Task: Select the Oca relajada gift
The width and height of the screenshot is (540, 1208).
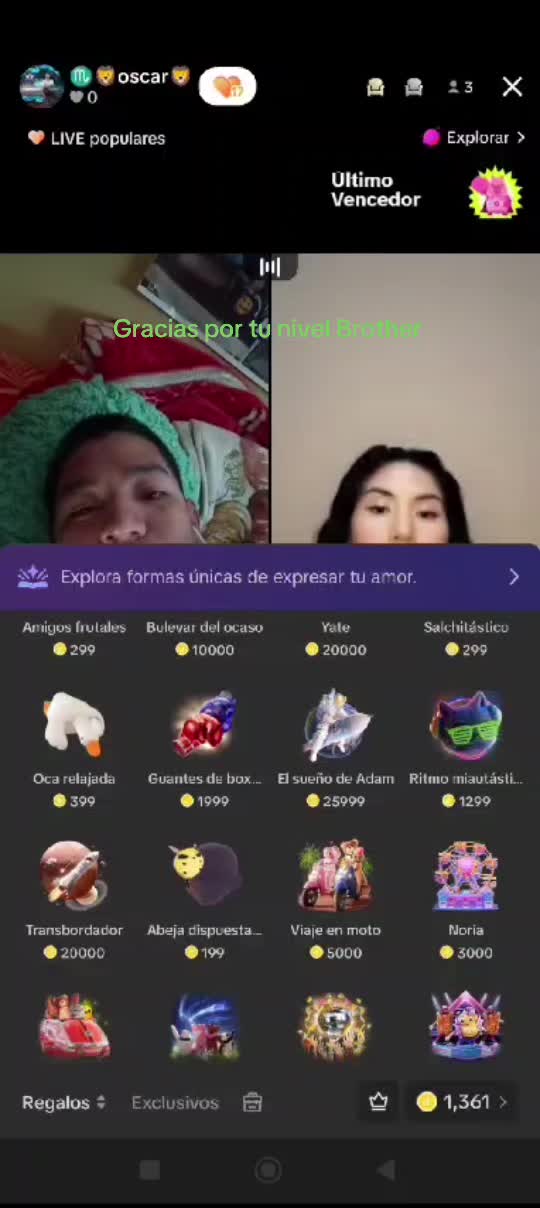Action: click(74, 747)
